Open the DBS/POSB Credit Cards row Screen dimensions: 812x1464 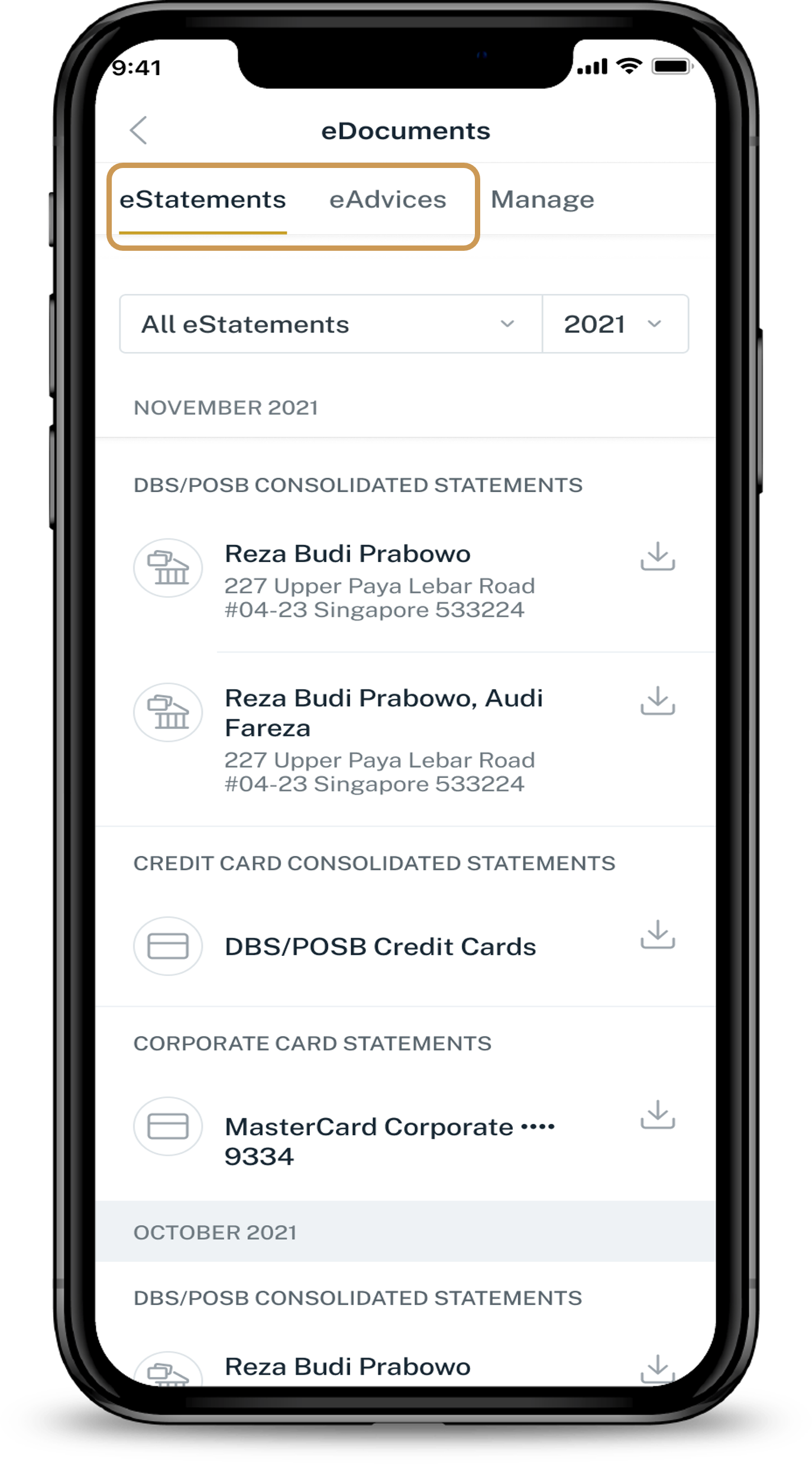380,946
